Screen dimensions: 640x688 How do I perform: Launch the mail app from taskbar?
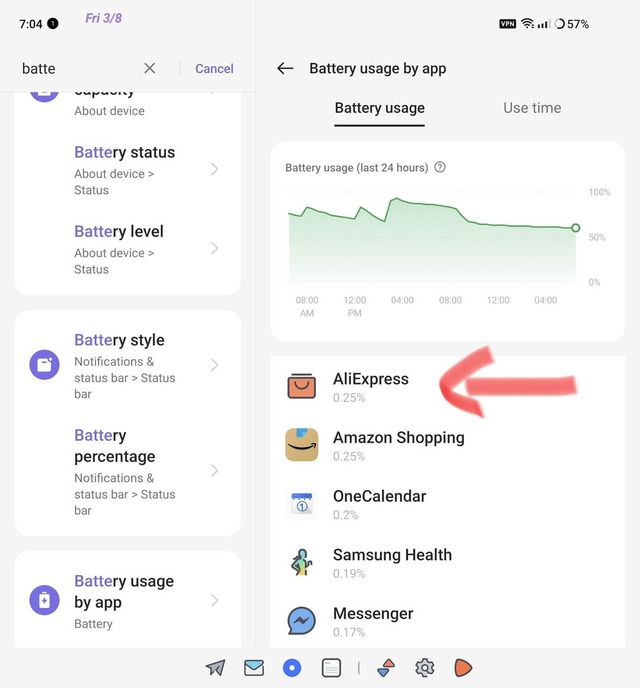[254, 668]
